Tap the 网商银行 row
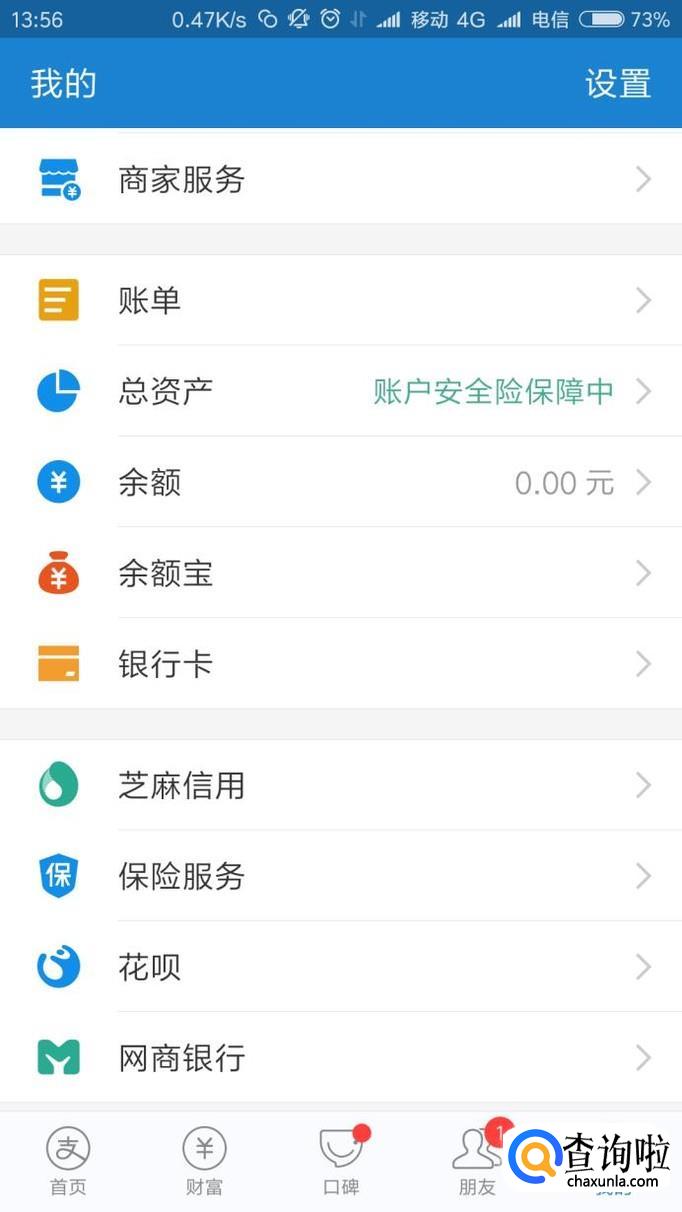 (x=340, y=1058)
